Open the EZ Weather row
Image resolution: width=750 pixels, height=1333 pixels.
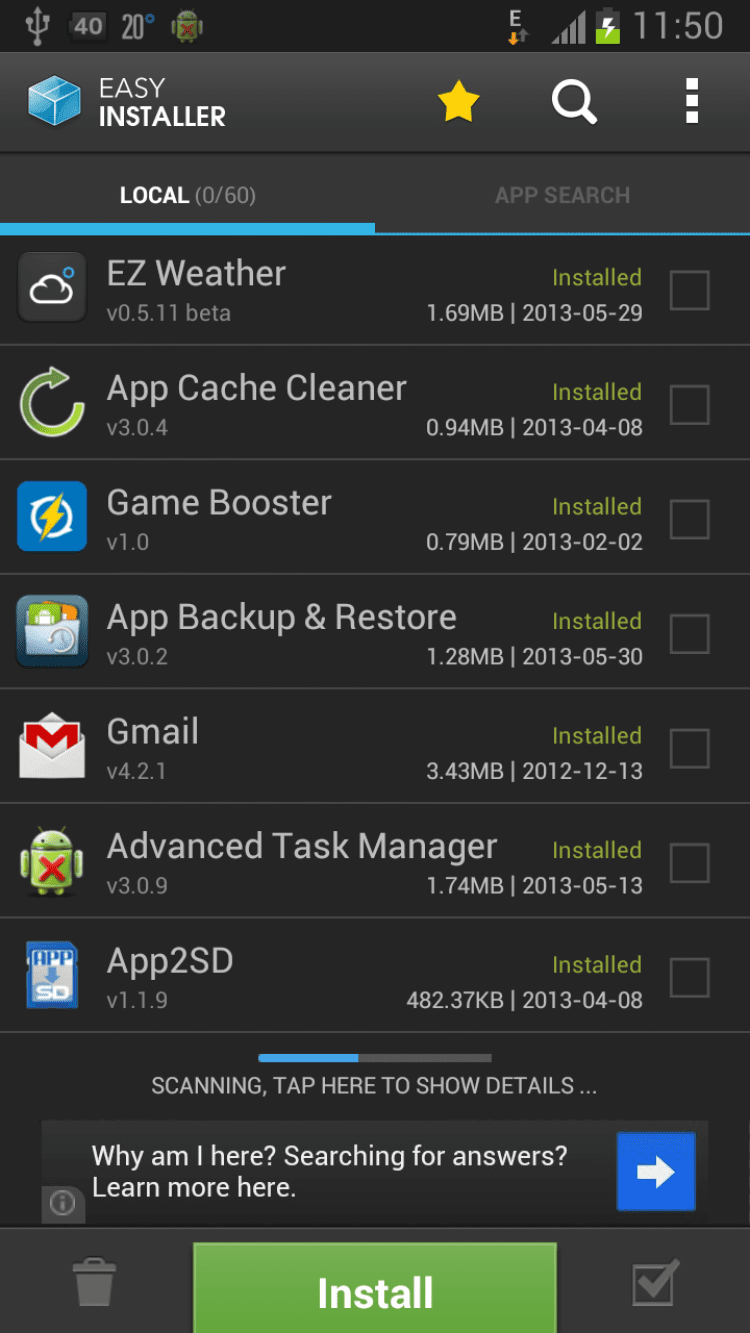tap(300, 290)
